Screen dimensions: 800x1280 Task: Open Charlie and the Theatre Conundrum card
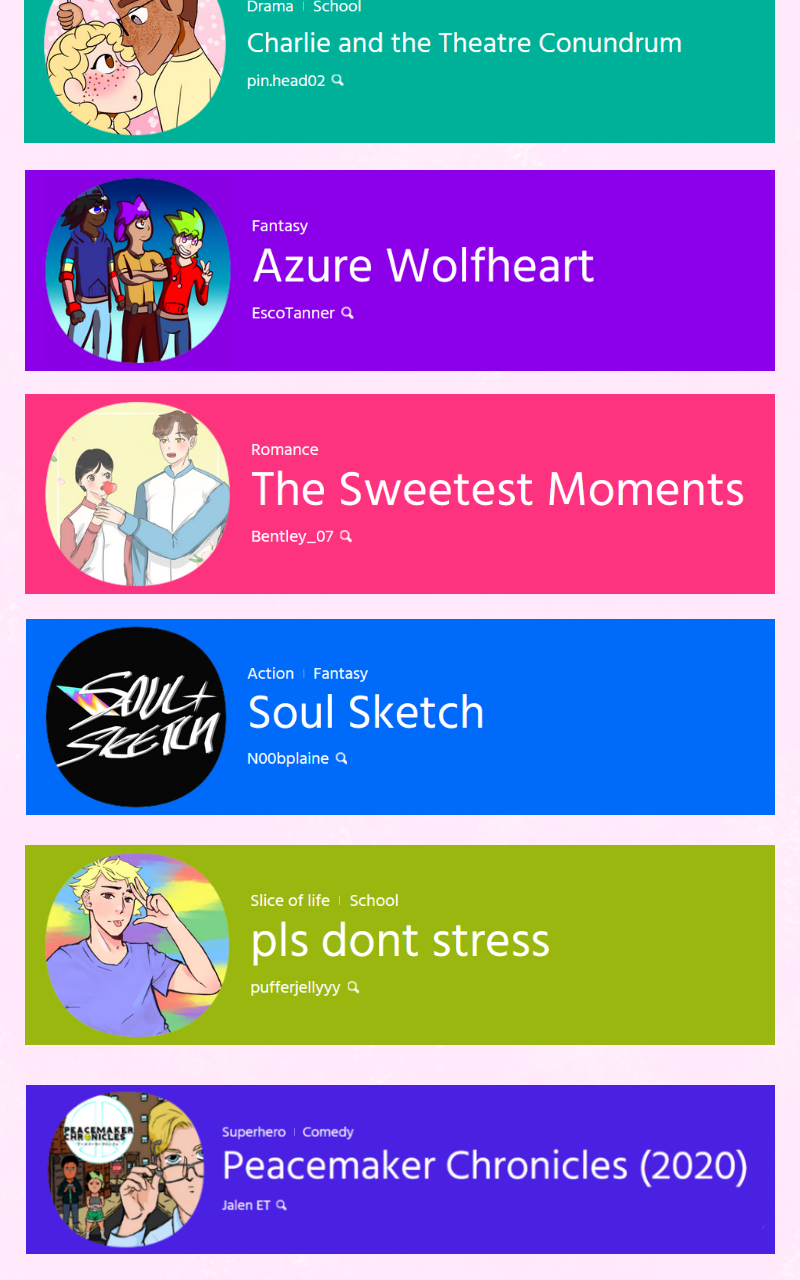pyautogui.click(x=464, y=44)
